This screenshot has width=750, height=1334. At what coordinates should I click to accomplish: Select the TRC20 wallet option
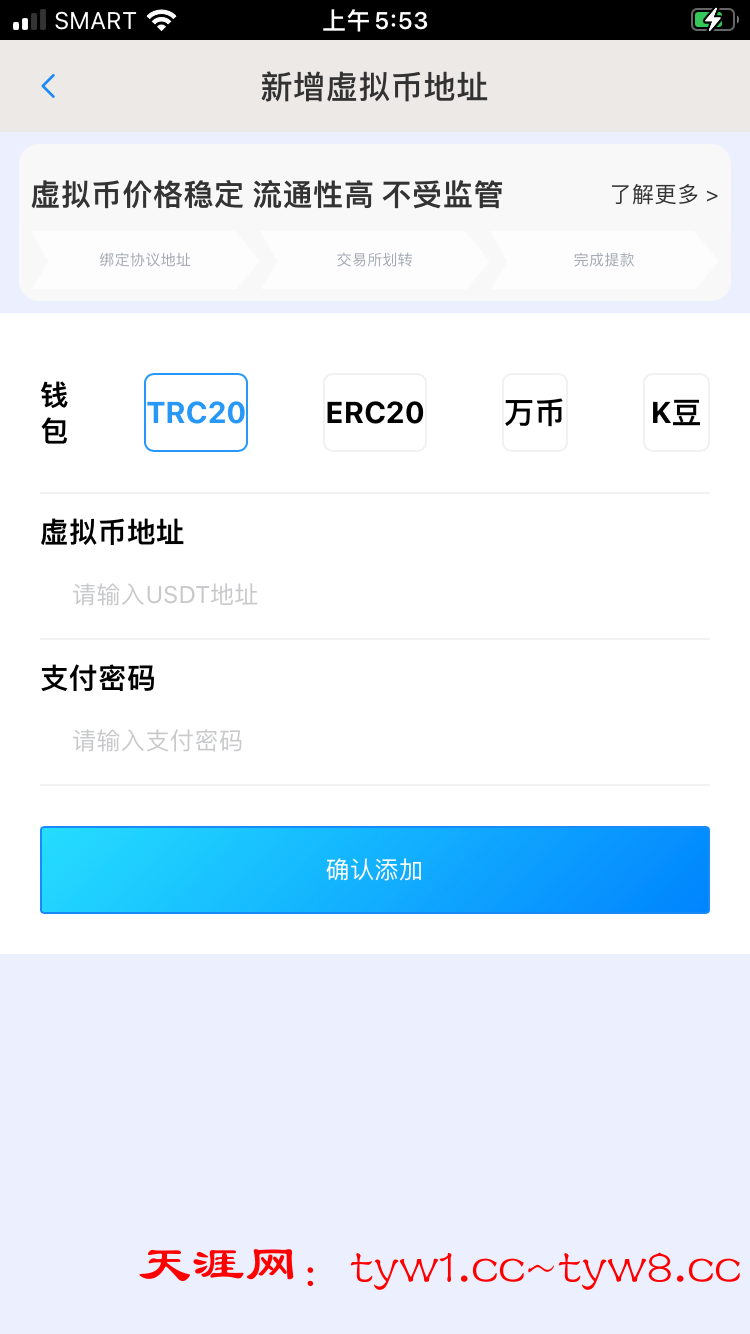point(196,413)
